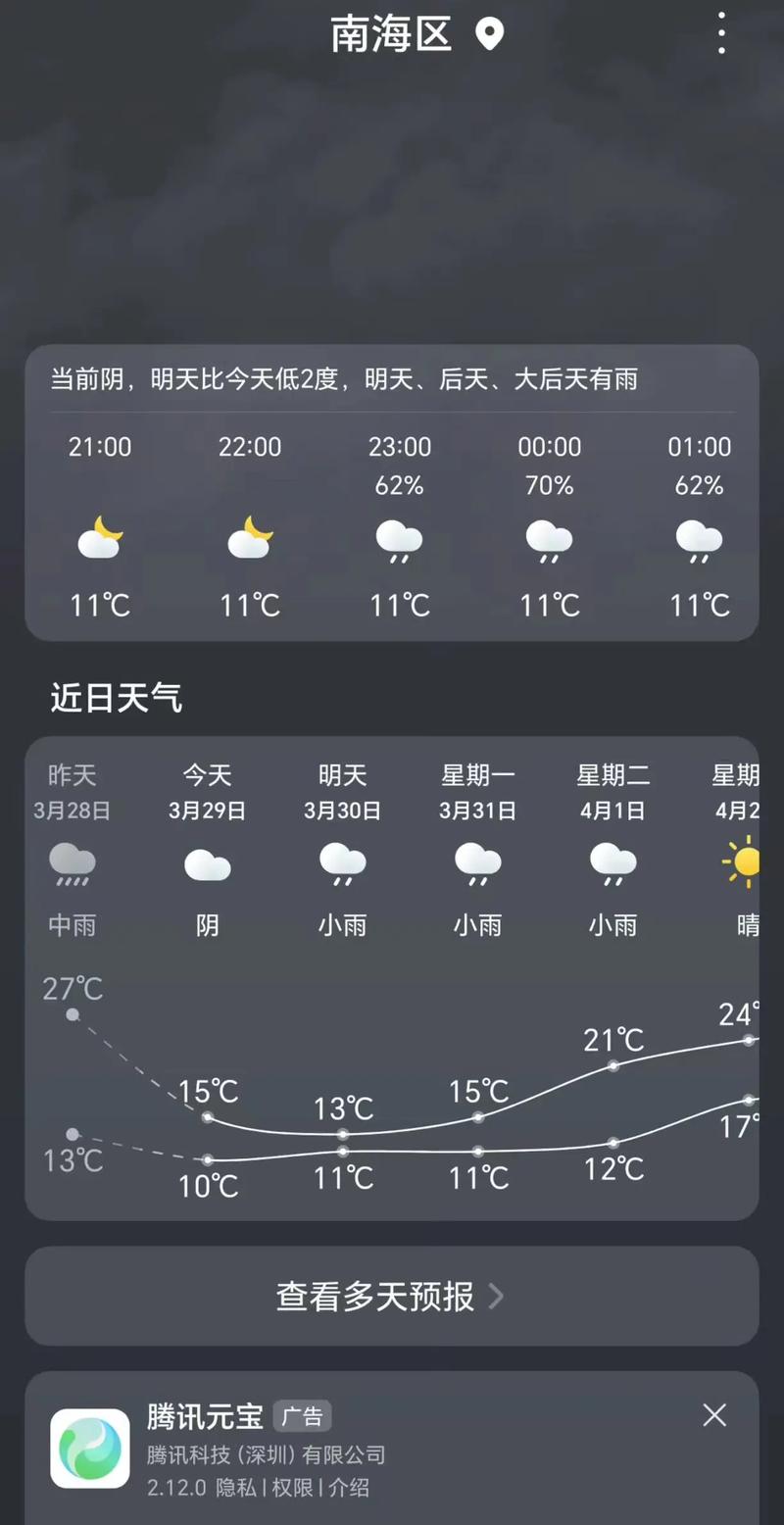
Task: Select the rain cloud icon at 23:00
Action: (x=399, y=541)
